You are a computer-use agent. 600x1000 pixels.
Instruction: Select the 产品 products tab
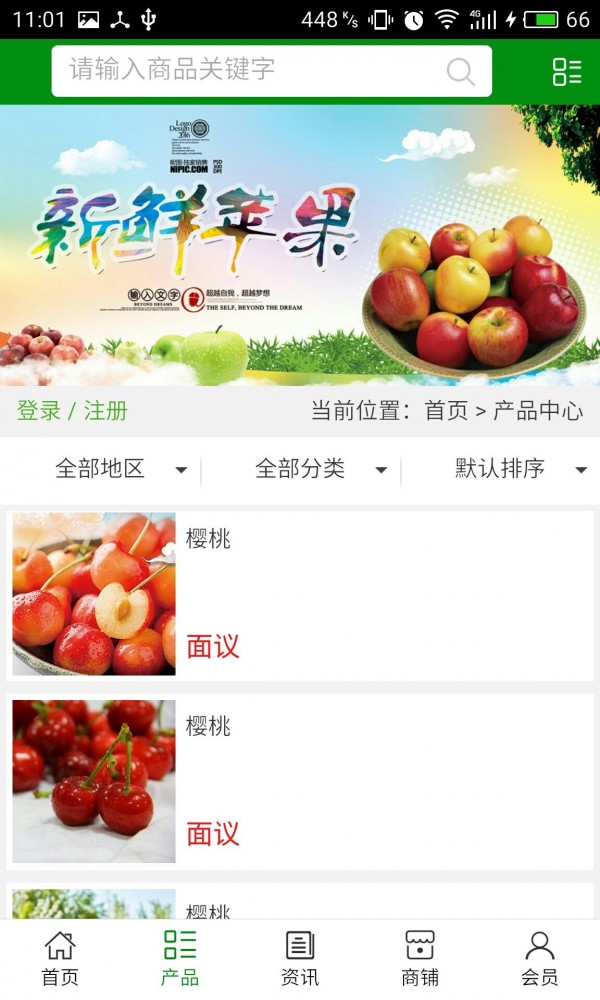180,958
